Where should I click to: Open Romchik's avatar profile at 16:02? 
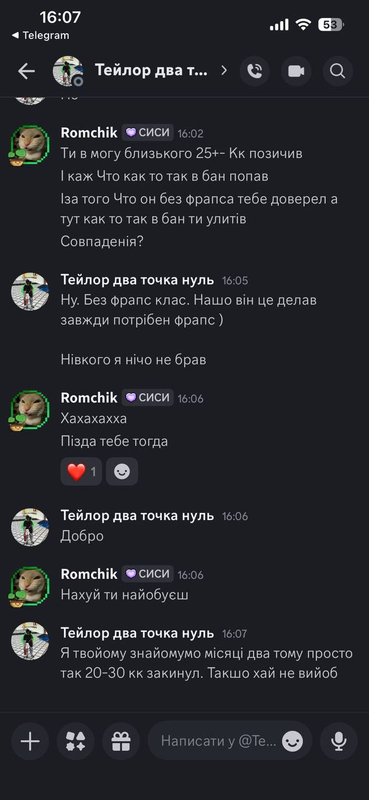(x=30, y=144)
